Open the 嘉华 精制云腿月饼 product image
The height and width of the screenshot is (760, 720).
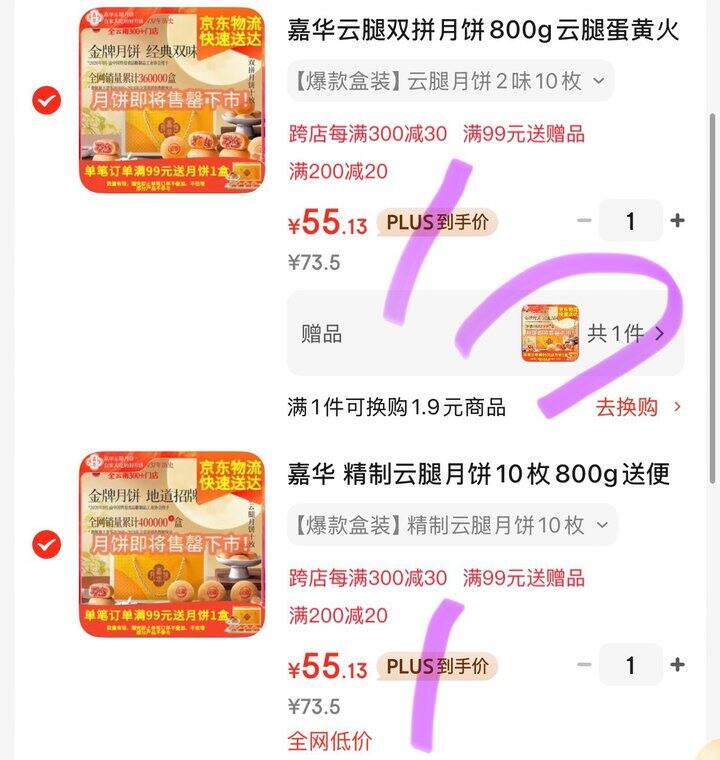click(172, 545)
